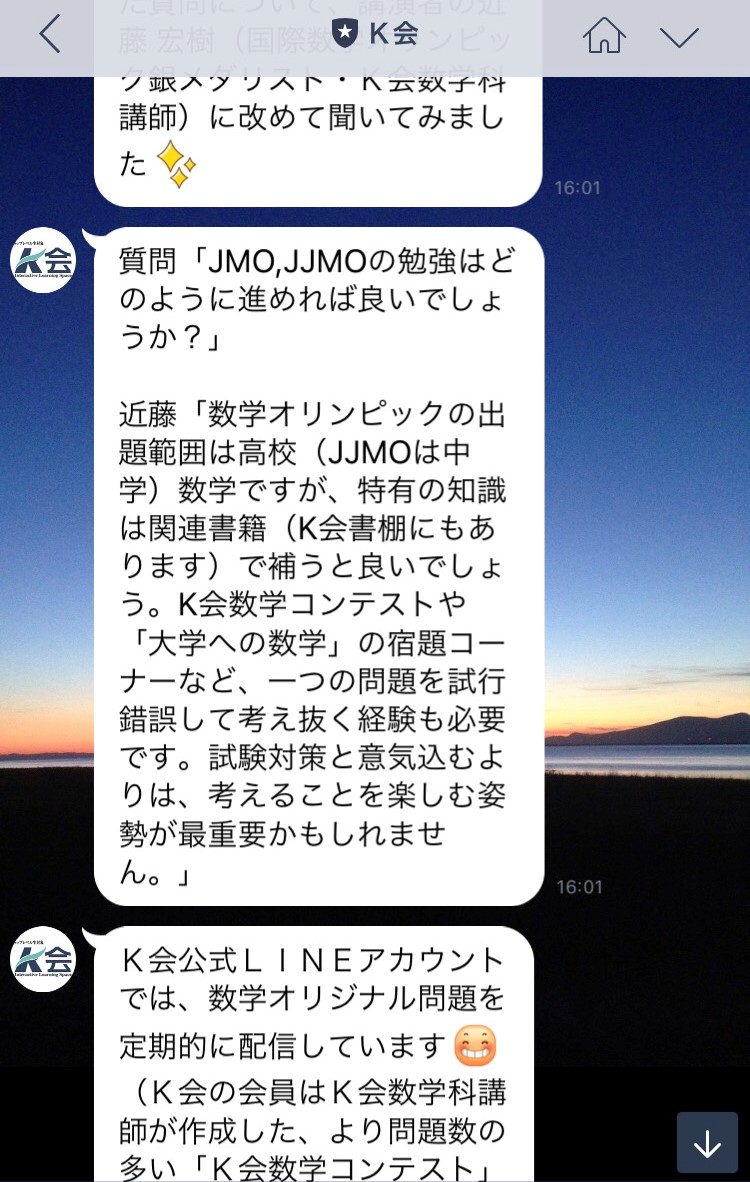Open K会 avatar beside LINE account message
Screen dimensions: 750x1182
(43, 959)
